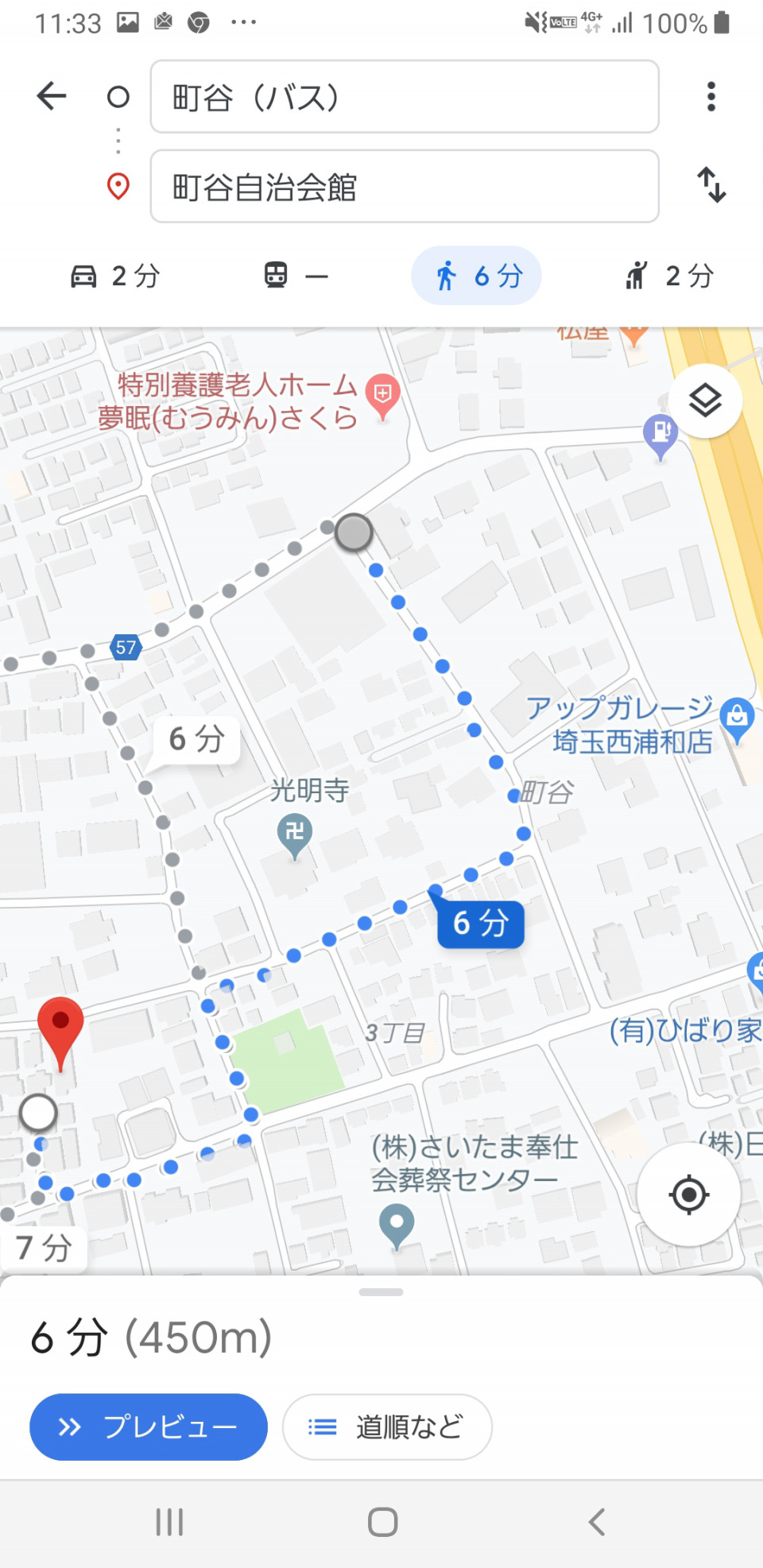
Task: Switch to ride-hailing mode
Action: tap(668, 276)
